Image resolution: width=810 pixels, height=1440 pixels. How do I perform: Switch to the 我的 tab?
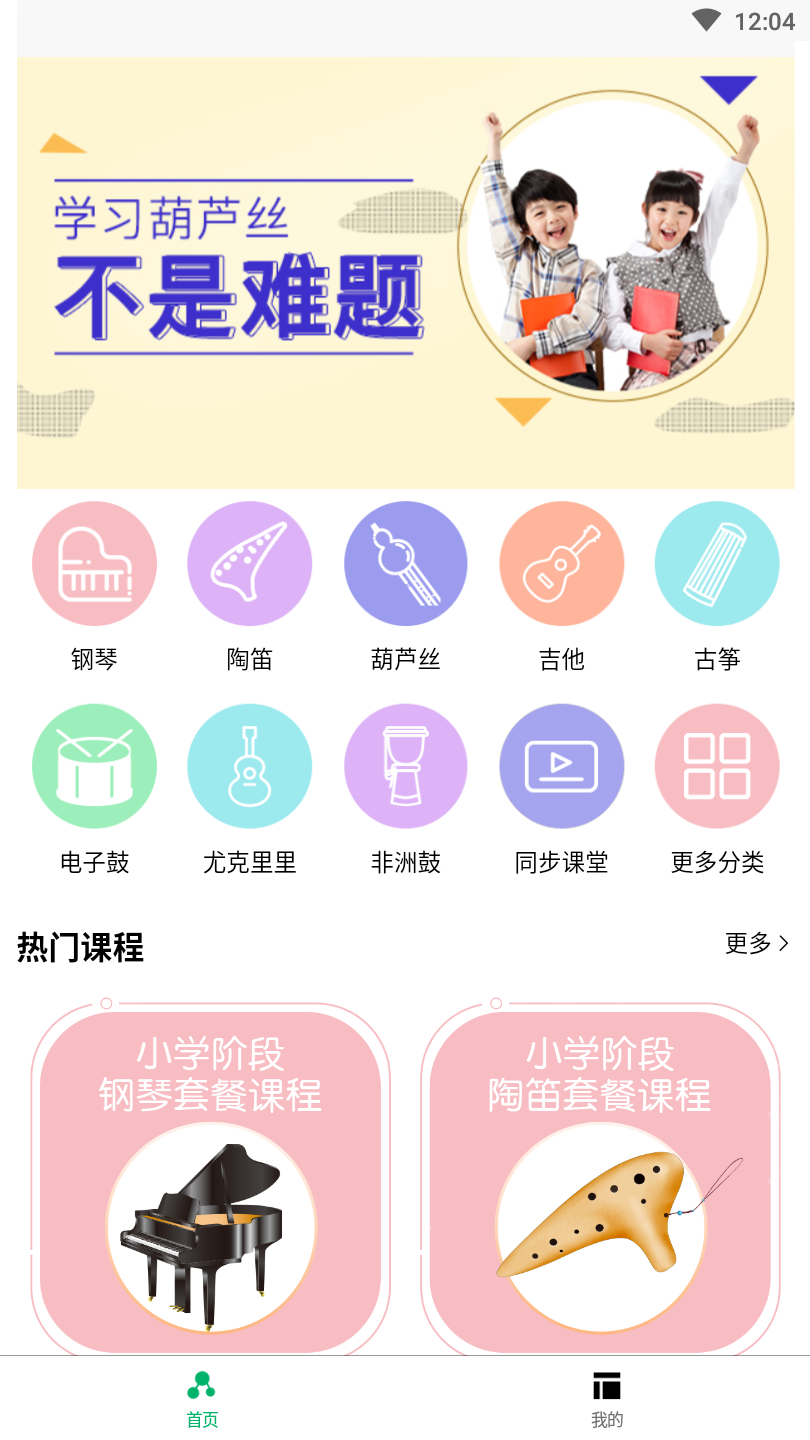pos(607,1398)
